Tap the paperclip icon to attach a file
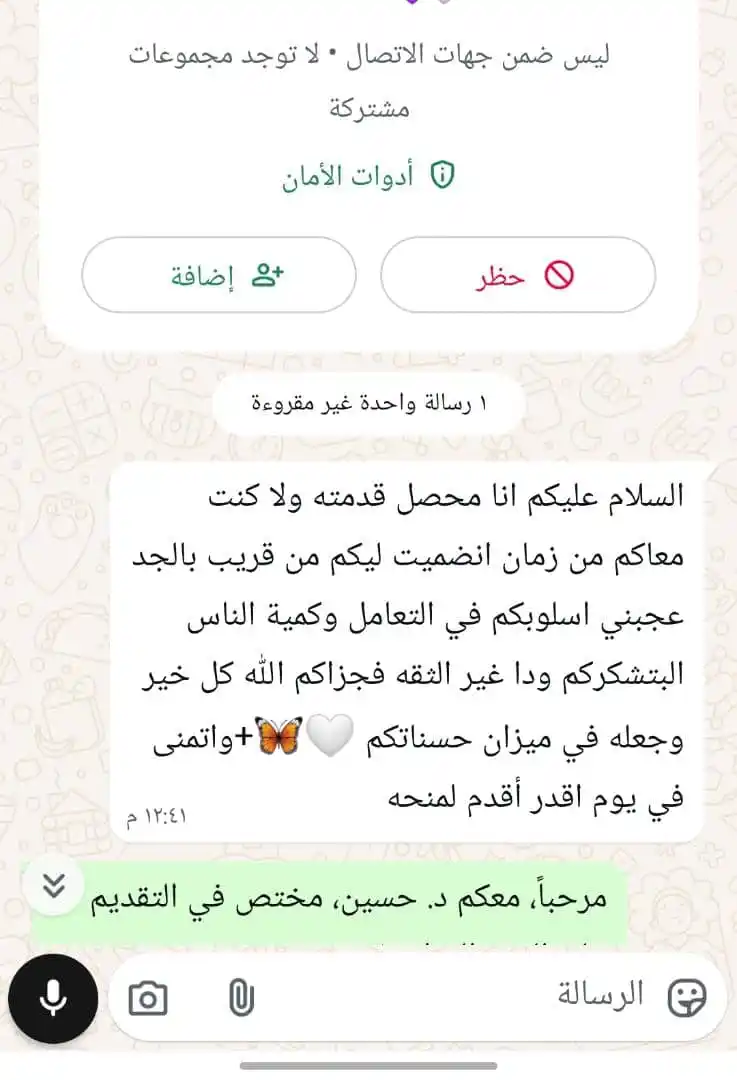Viewport: 737px width, 1080px height. [x=239, y=996]
